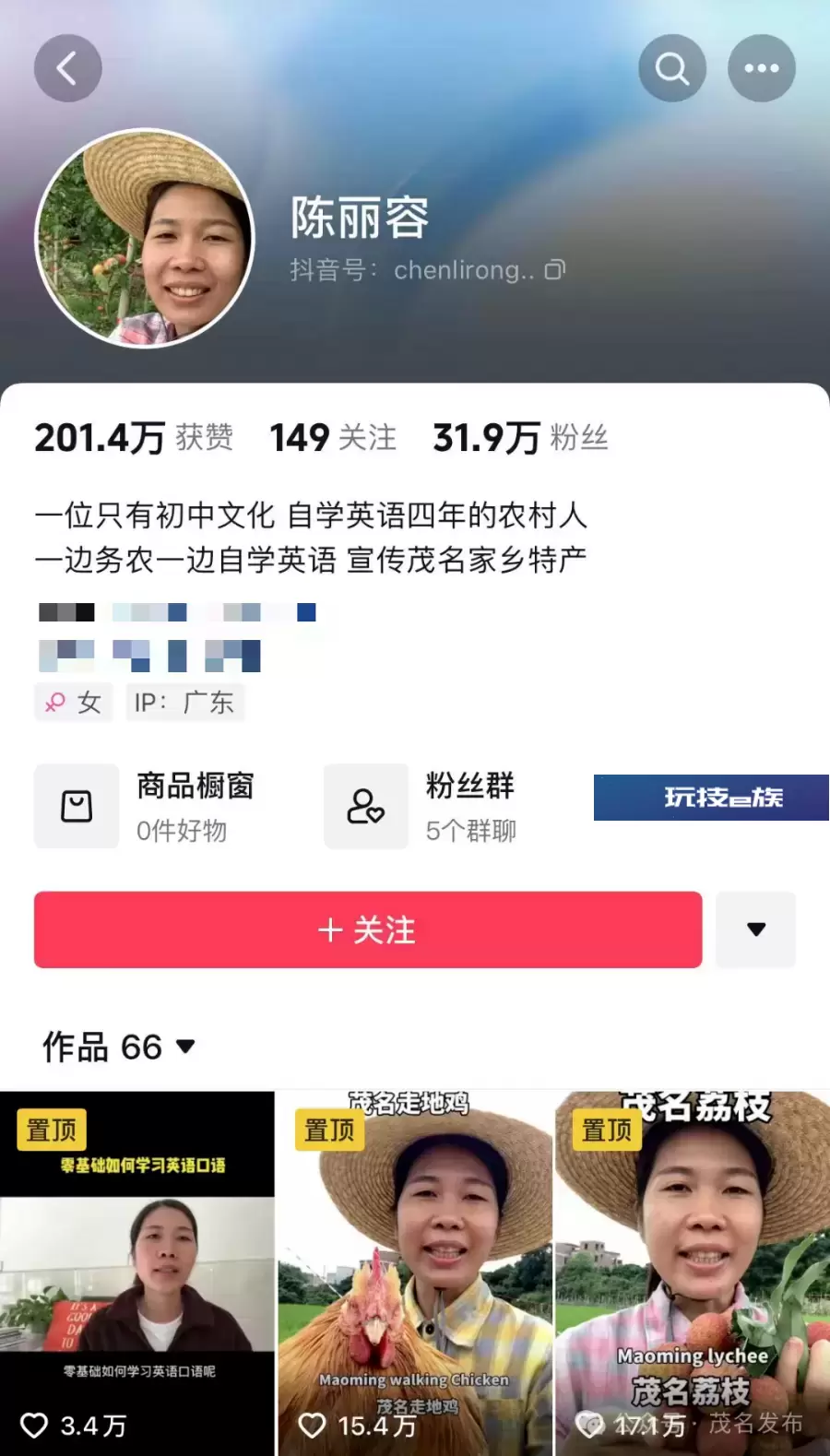830x1456 pixels.
Task: Open search on this profile
Action: [x=672, y=68]
